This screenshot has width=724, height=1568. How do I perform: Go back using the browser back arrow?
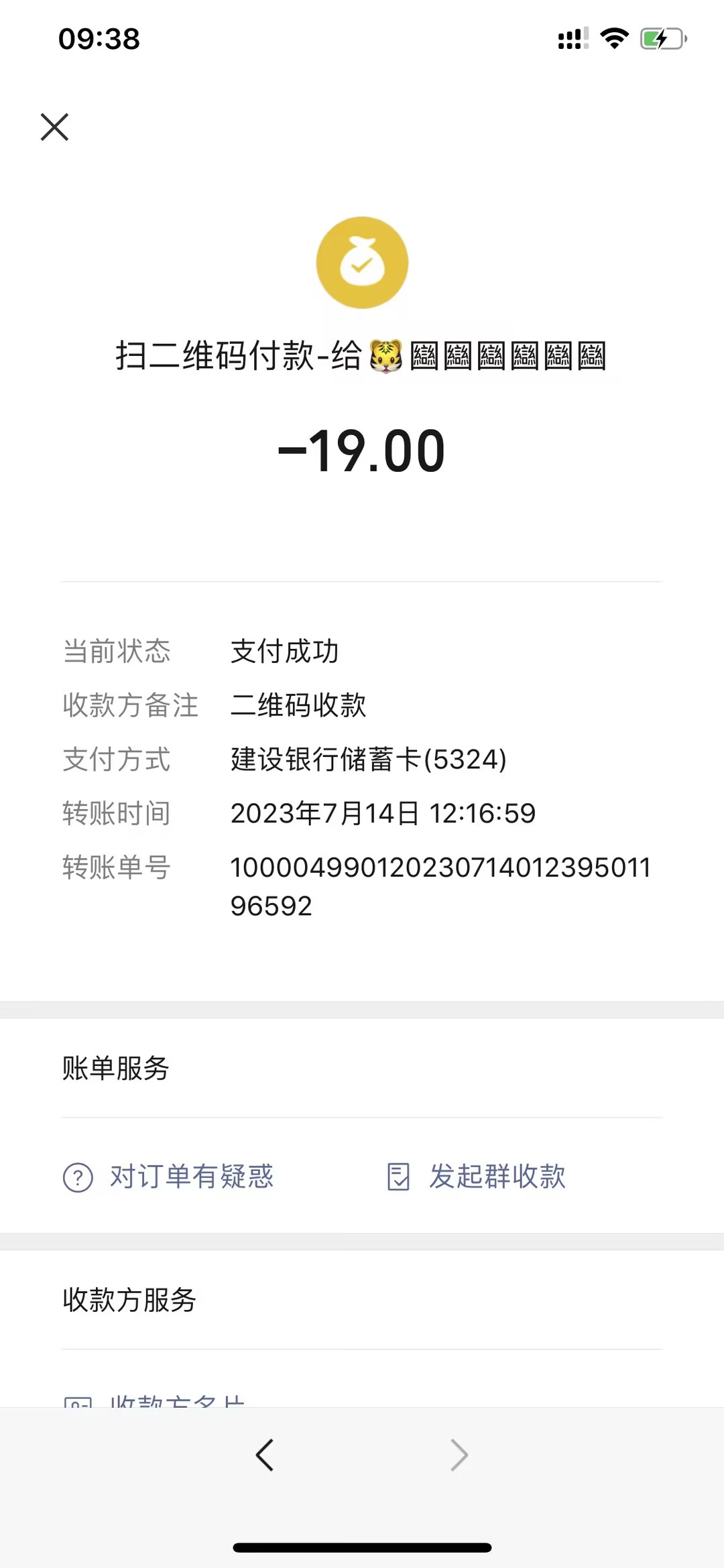click(265, 1455)
